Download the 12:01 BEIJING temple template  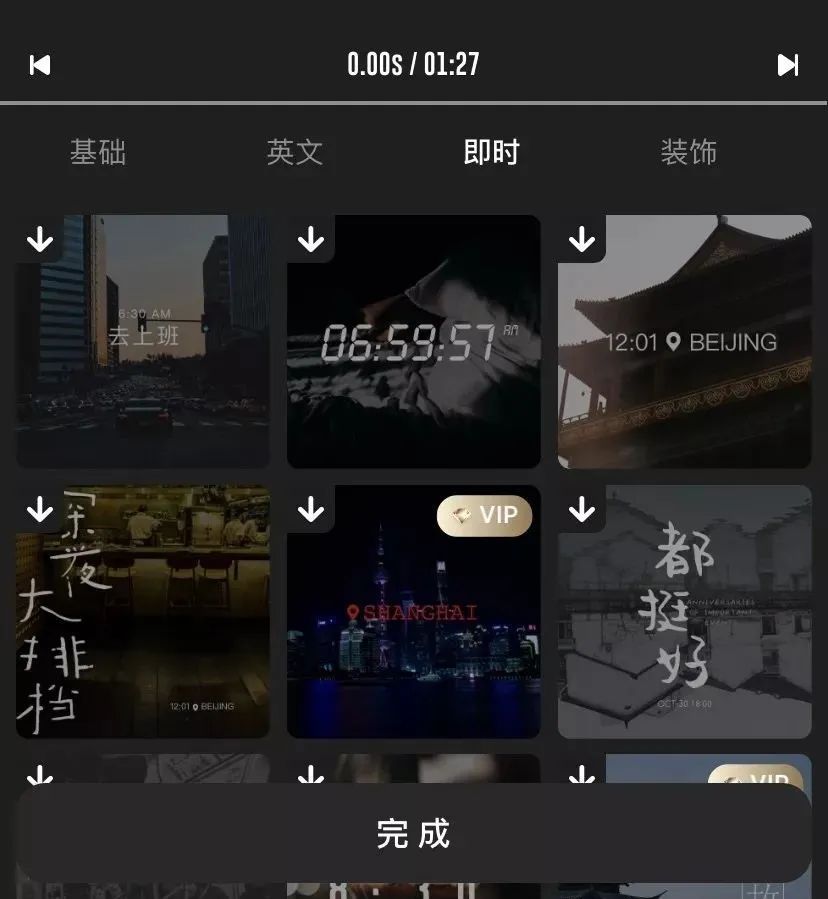click(581, 239)
